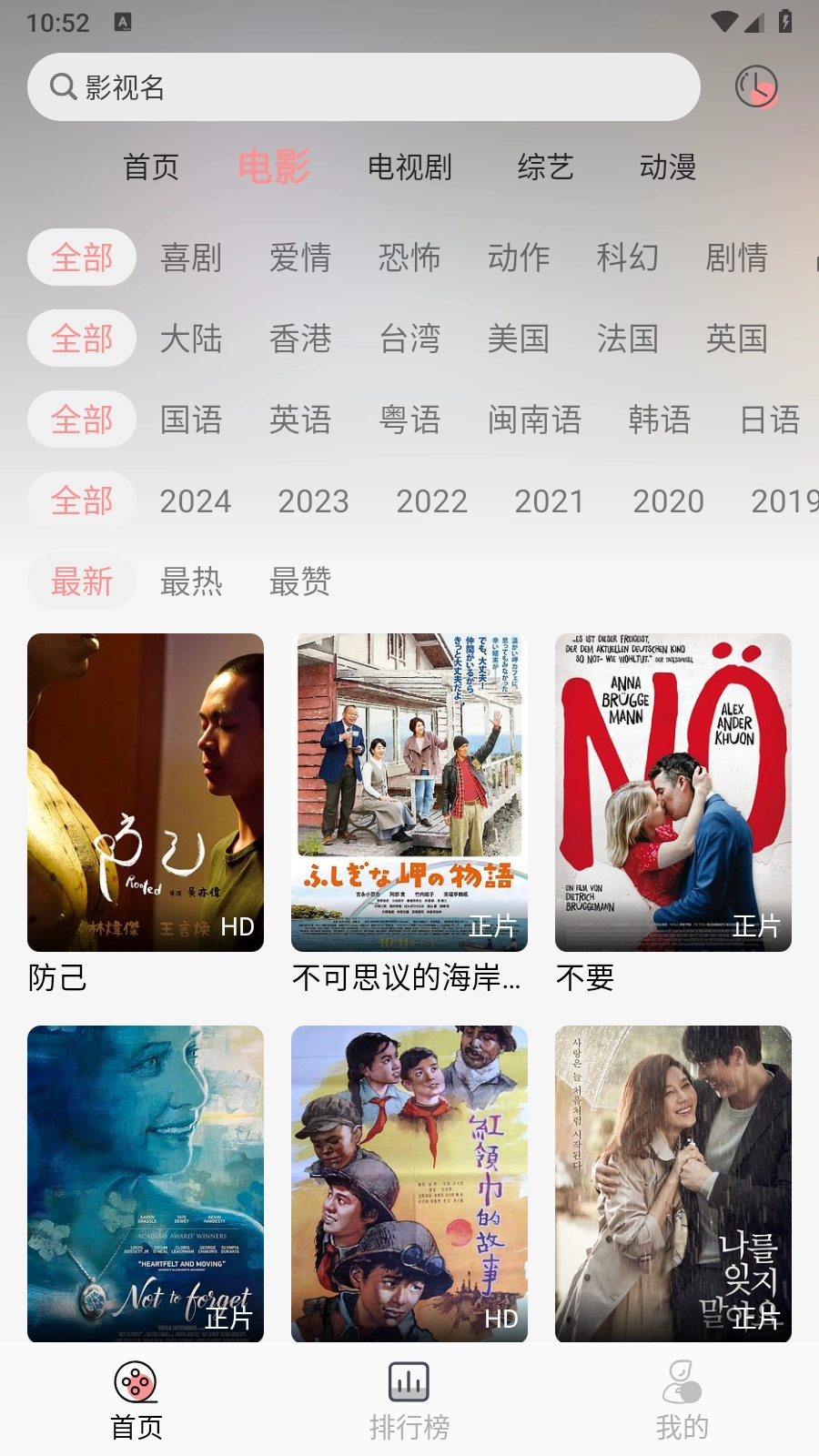
Task: Select the 喜剧 comedy genre filter
Action: tap(190, 258)
